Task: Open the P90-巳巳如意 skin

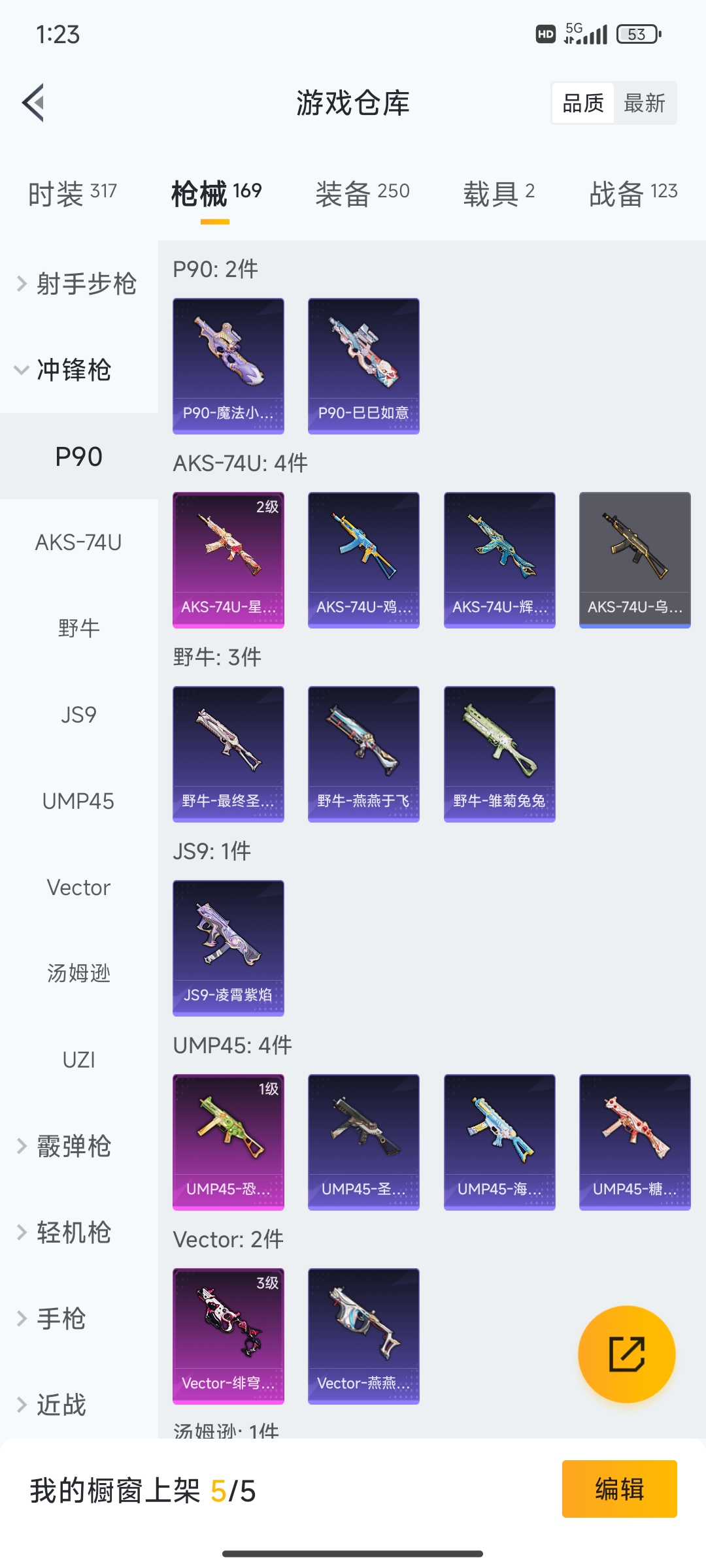Action: [x=363, y=366]
